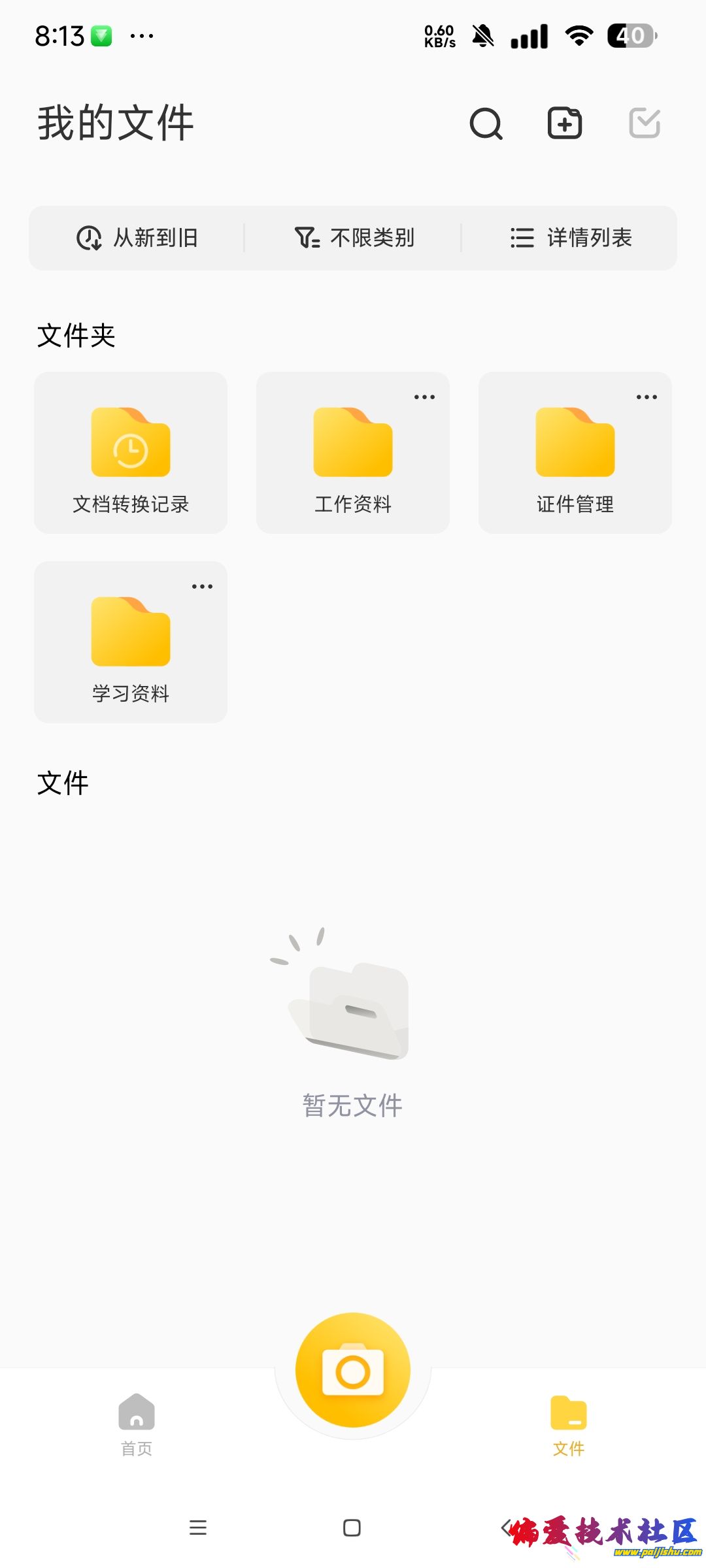Enter multi-select mode via the checkbox icon
This screenshot has height=1568, width=706.
[x=645, y=123]
